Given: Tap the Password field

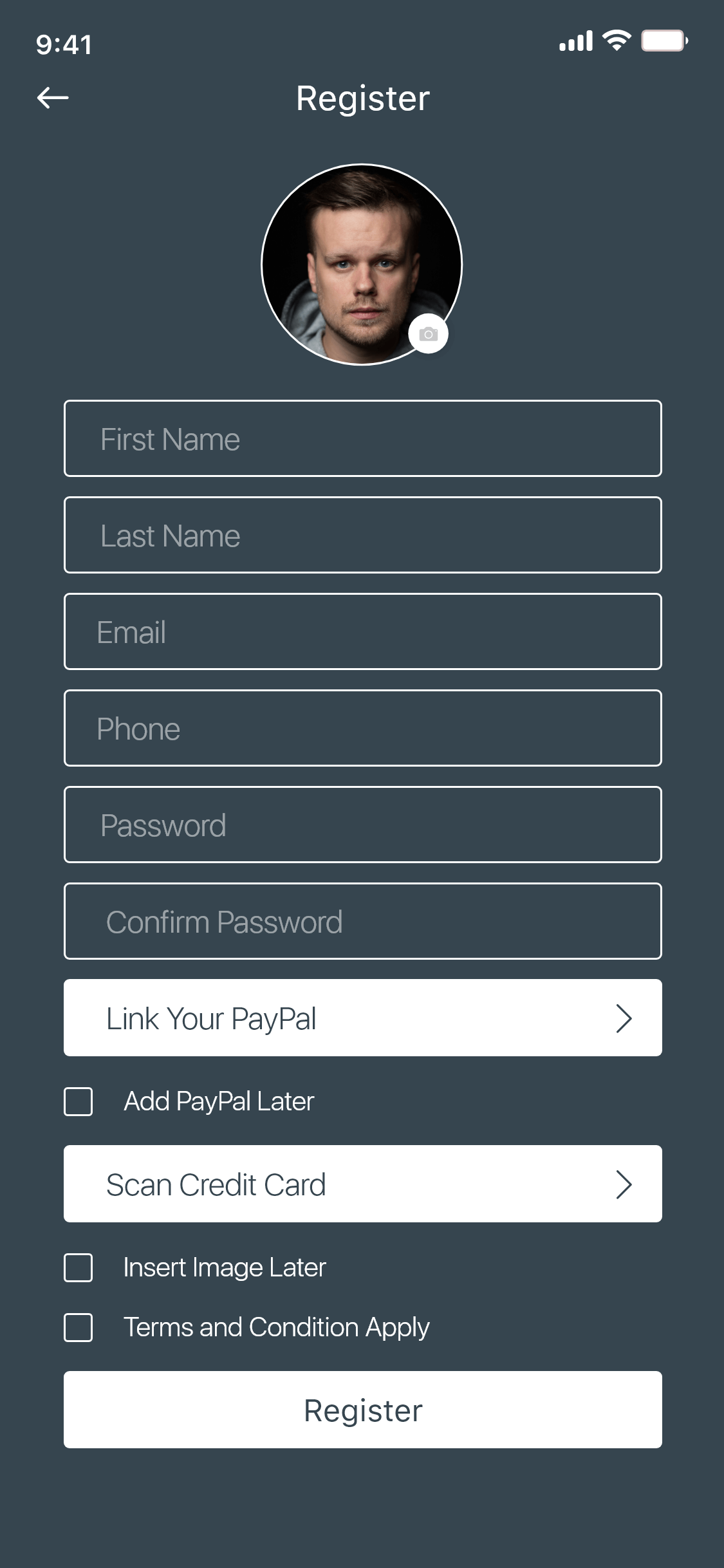Looking at the screenshot, I should (x=363, y=825).
